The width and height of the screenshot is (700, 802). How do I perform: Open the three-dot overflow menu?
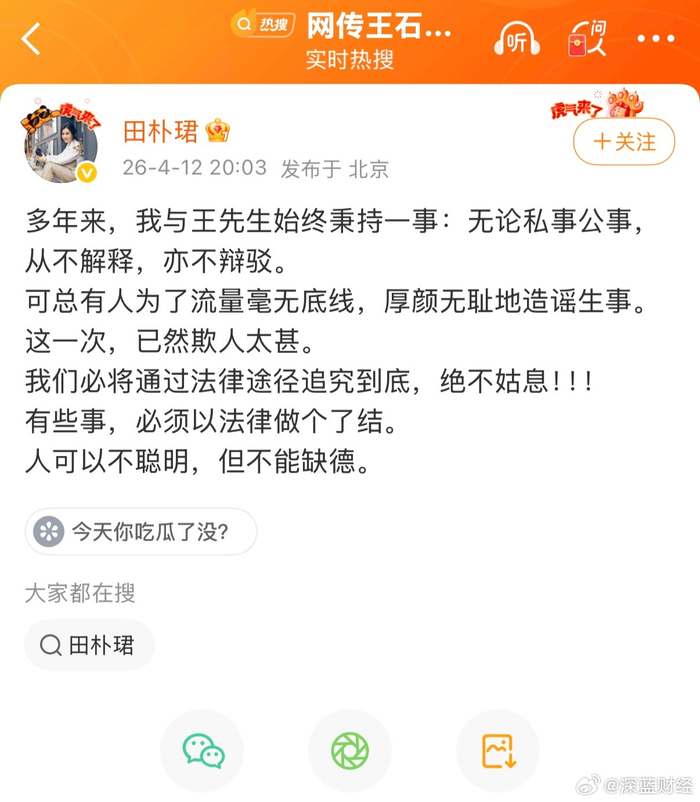[655, 40]
